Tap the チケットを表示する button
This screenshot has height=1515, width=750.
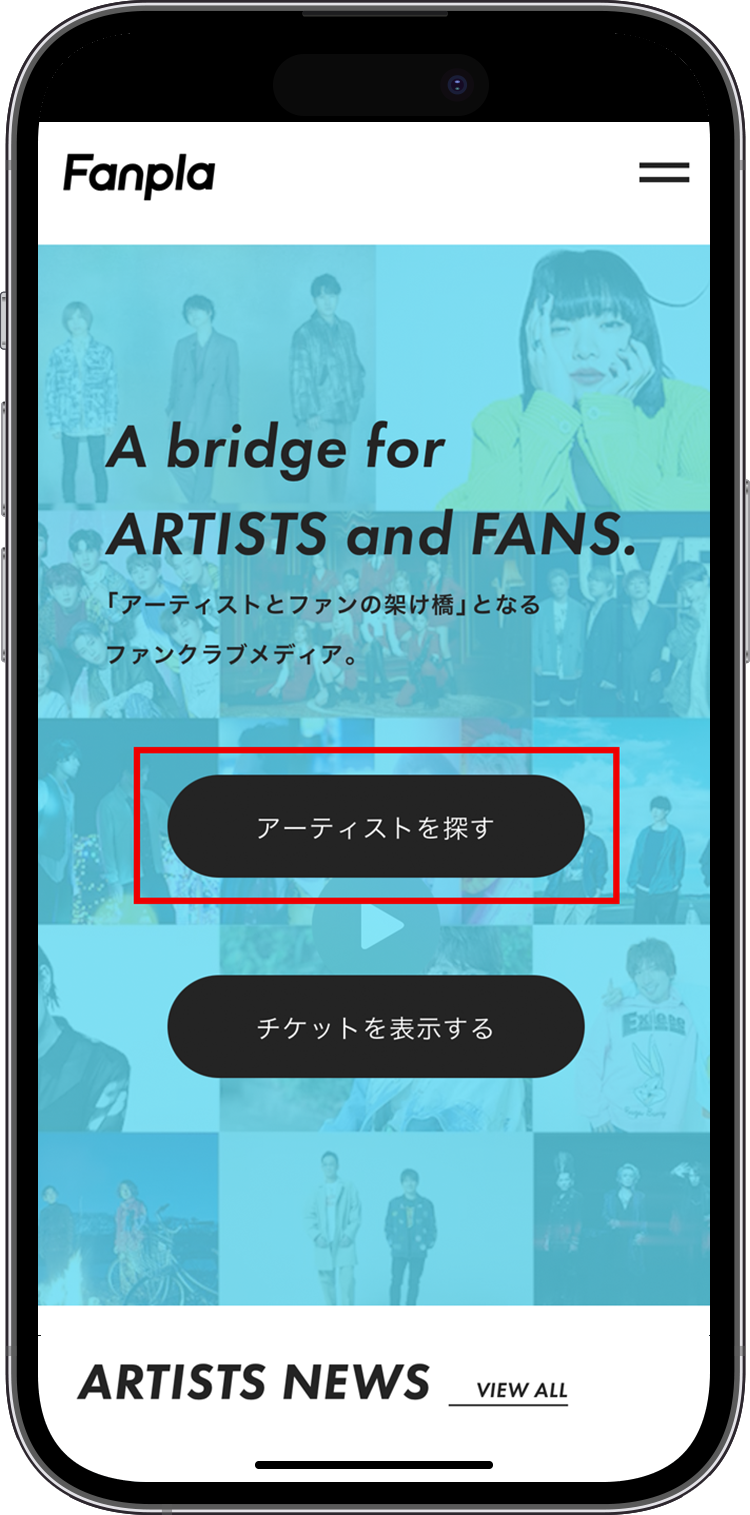pos(375,1027)
